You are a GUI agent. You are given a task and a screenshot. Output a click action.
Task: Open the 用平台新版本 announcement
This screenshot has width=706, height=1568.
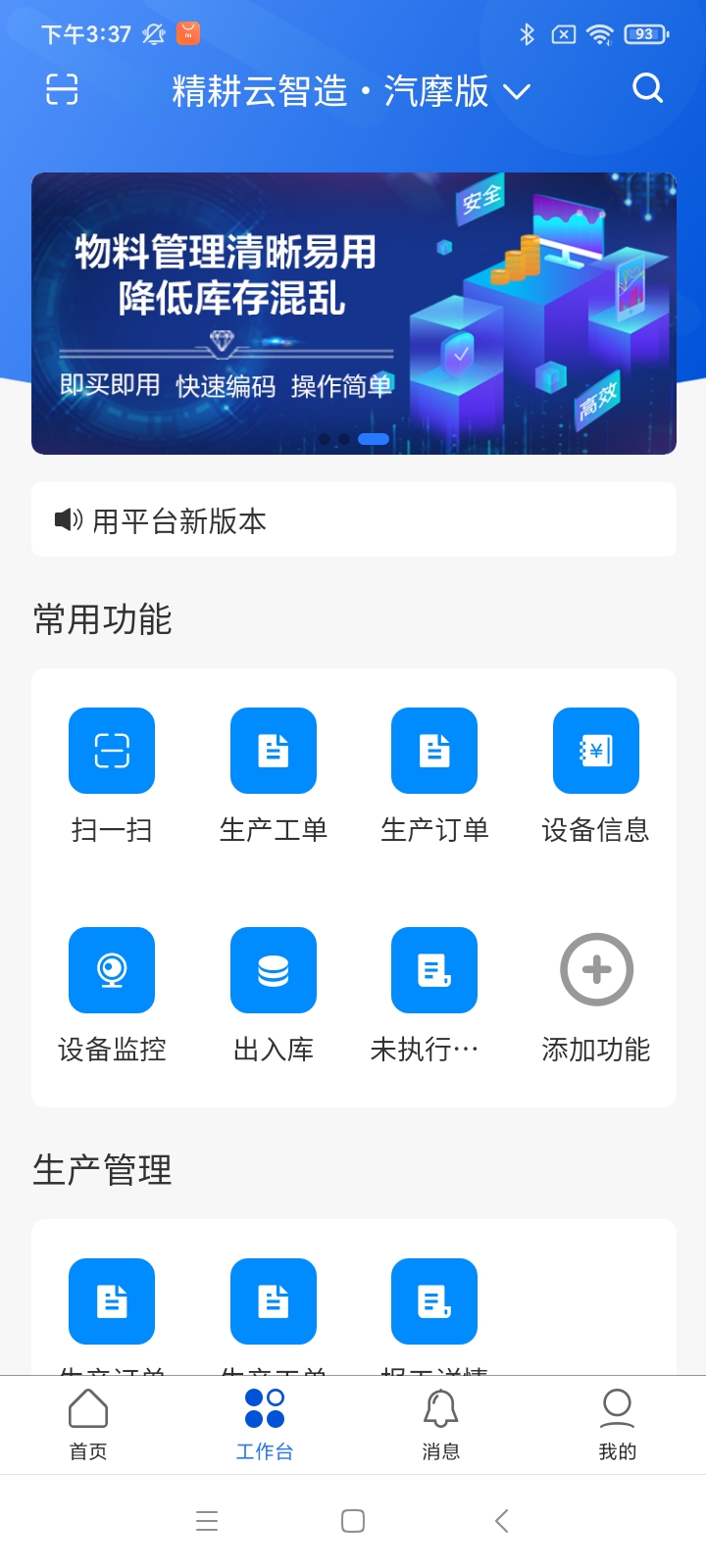[x=353, y=519]
